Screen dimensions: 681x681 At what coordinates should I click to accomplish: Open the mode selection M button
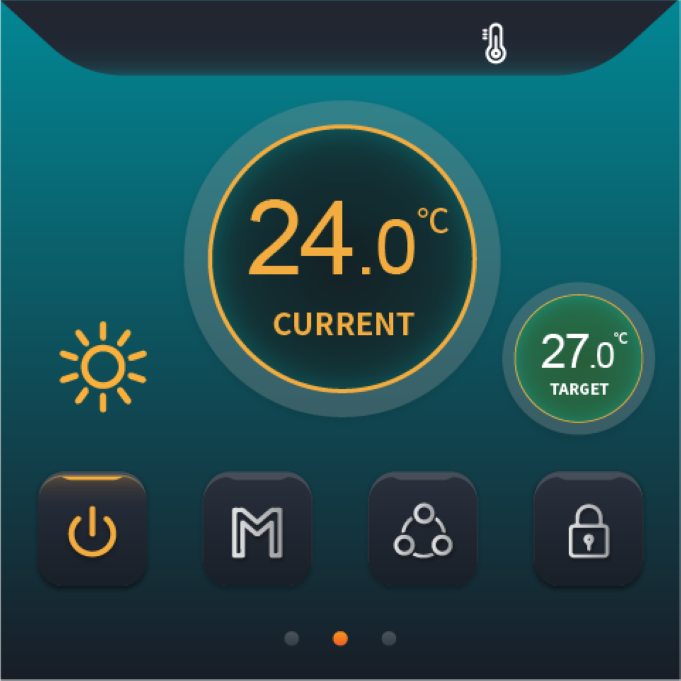257,530
